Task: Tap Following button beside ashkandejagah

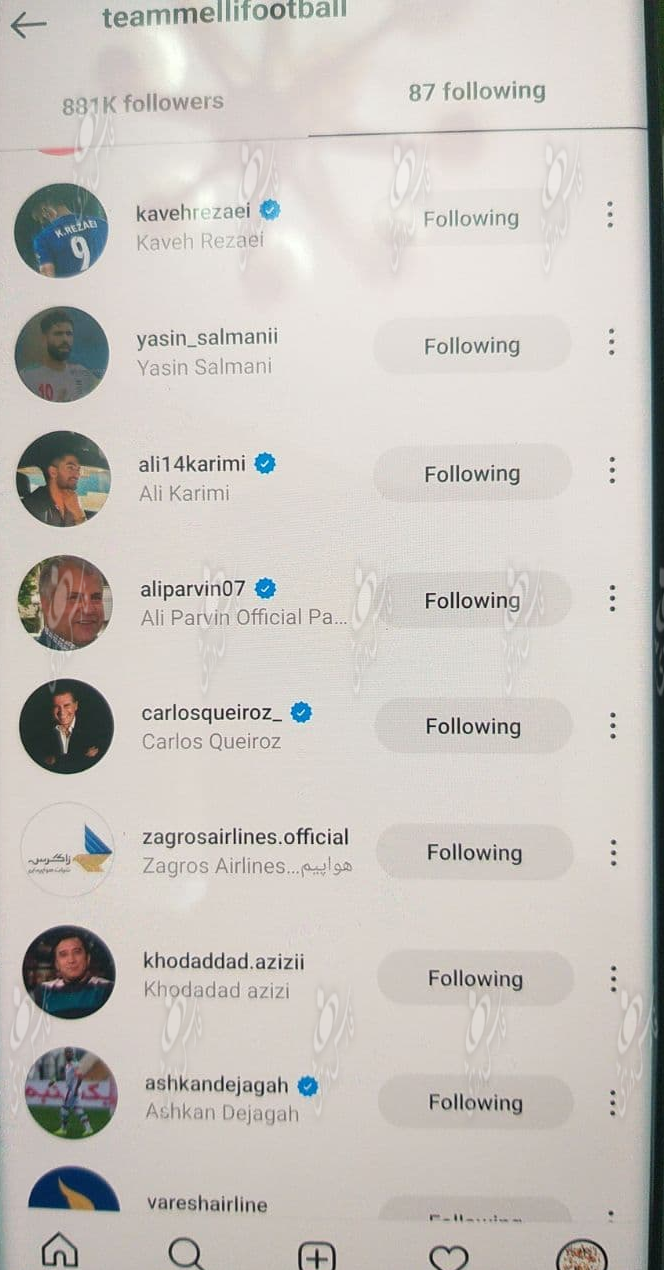Action: [x=475, y=1102]
